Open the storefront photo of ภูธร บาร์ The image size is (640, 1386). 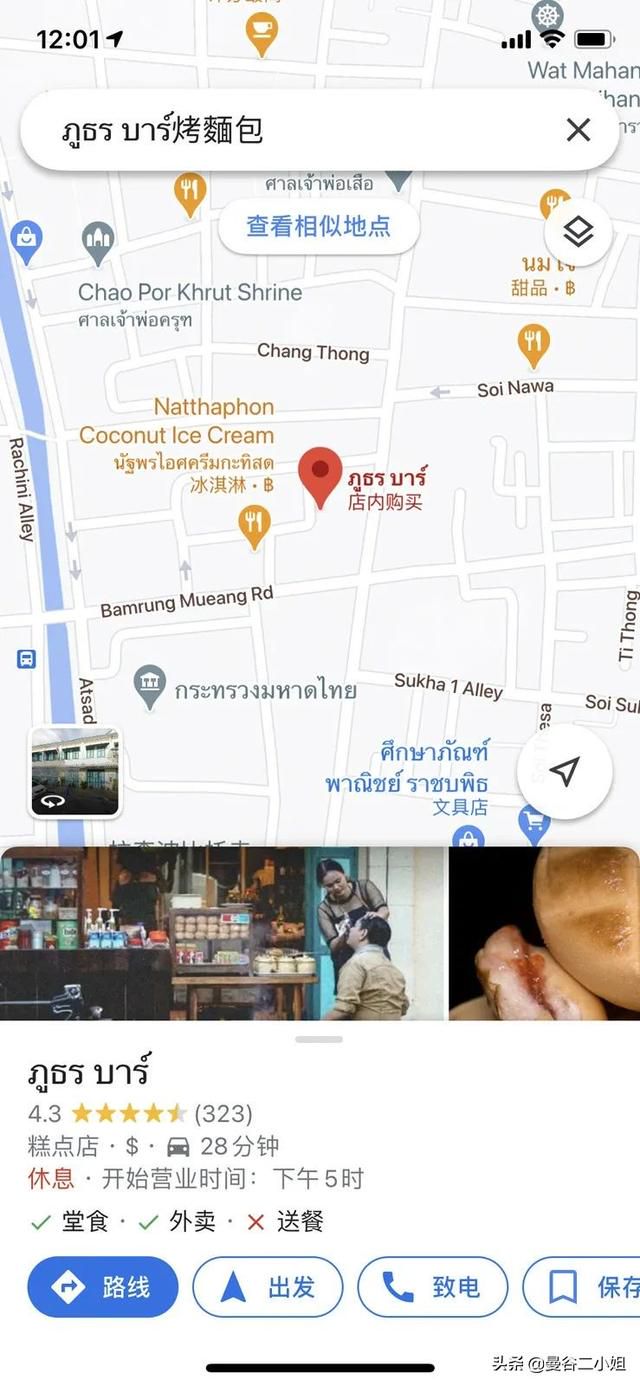point(222,933)
